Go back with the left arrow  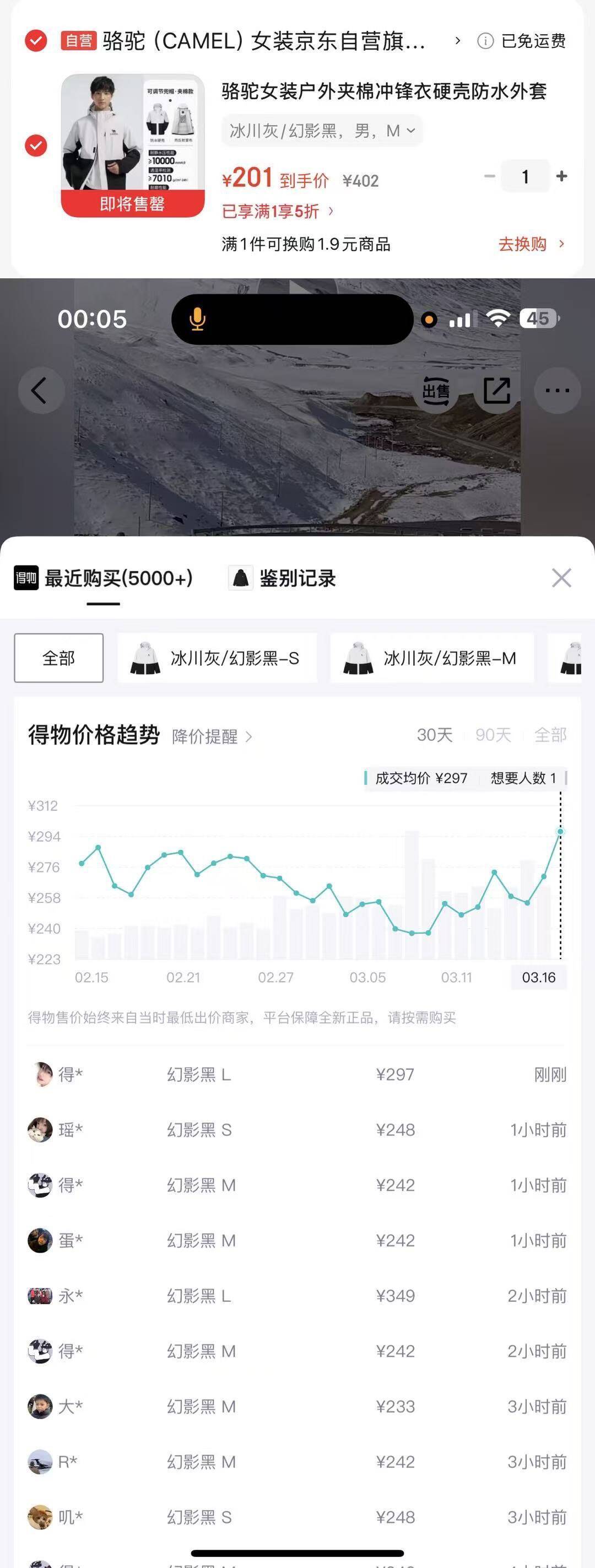(40, 391)
